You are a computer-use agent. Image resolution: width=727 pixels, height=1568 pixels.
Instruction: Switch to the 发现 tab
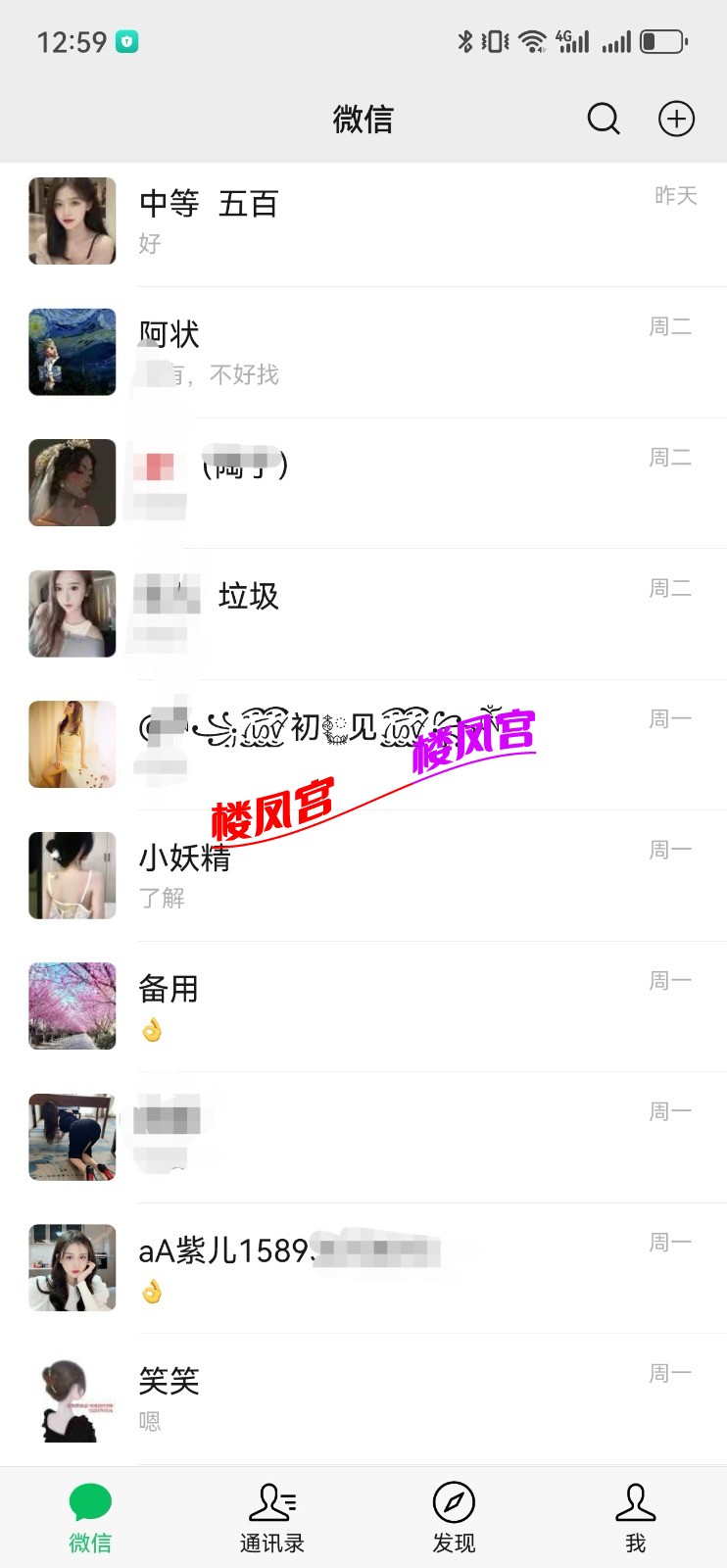[453, 1514]
